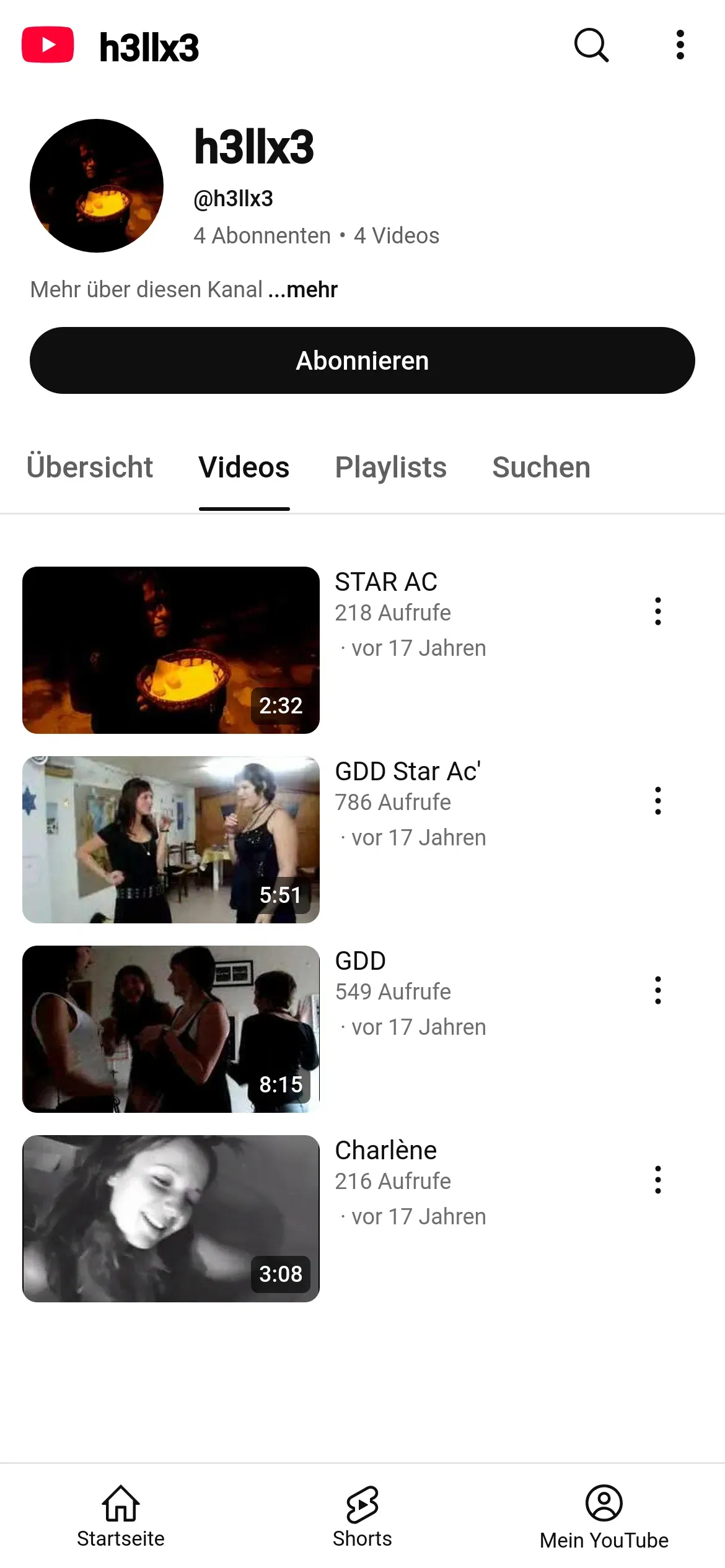The height and width of the screenshot is (1568, 725).
Task: Open options for STAR AC video
Action: [657, 611]
